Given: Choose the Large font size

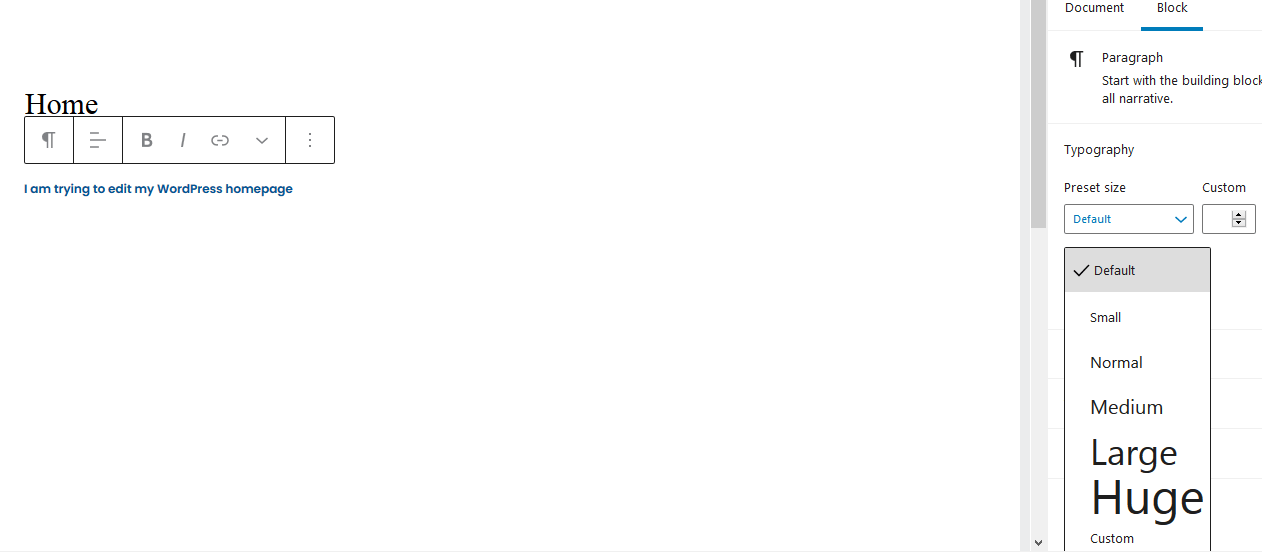Looking at the screenshot, I should (1133, 453).
